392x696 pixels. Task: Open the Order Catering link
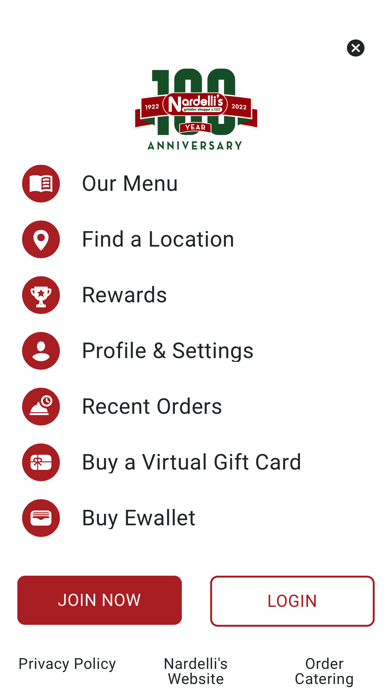[324, 671]
